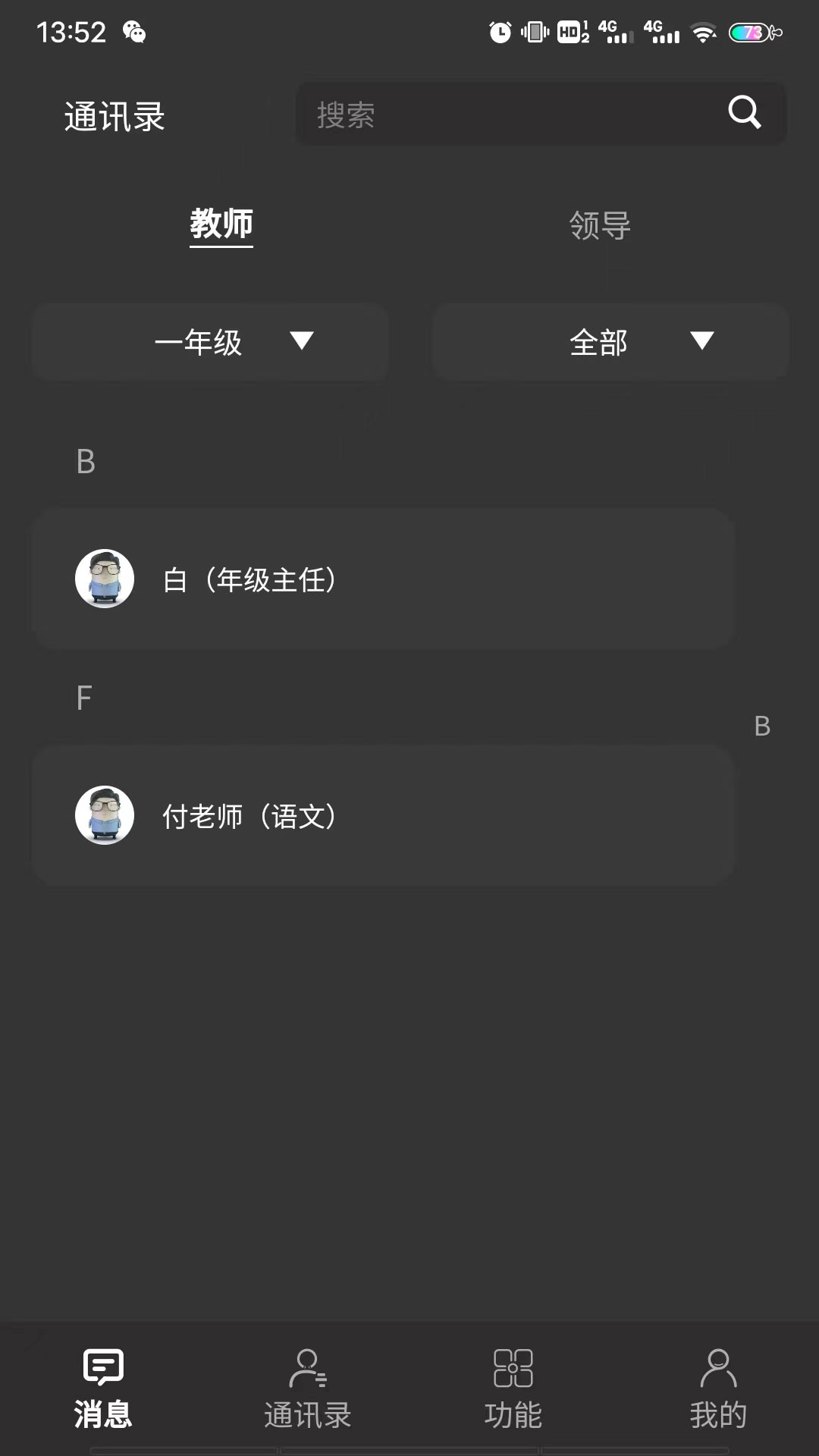Viewport: 819px width, 1456px height.
Task: Click the search magnifier icon
Action: [745, 114]
